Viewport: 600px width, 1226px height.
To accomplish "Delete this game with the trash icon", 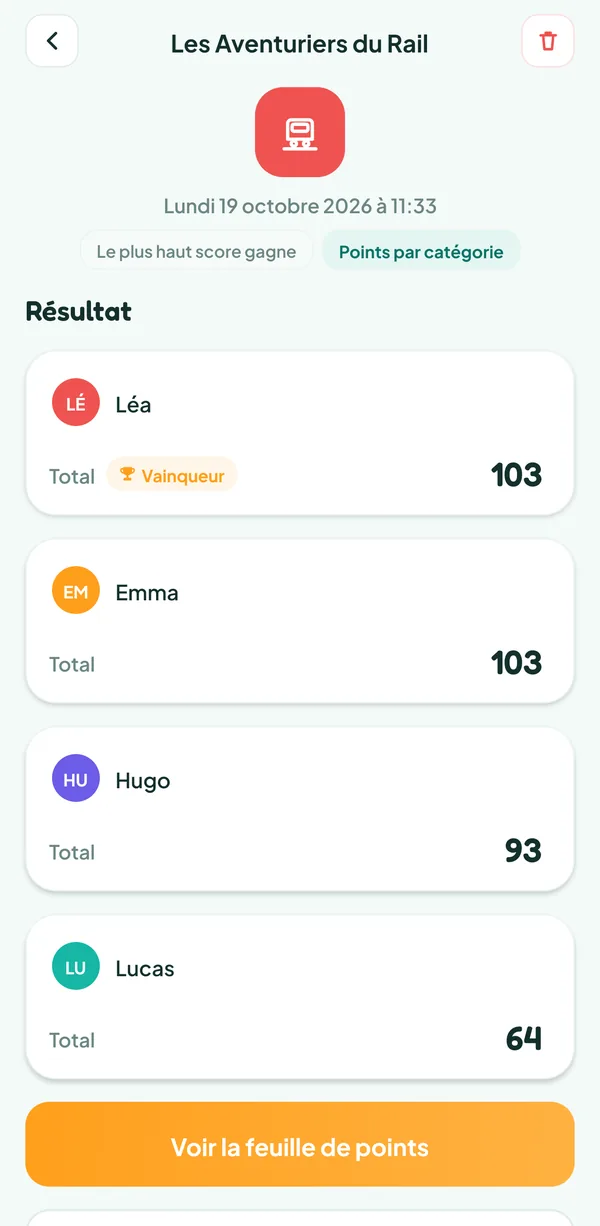I will coord(548,41).
